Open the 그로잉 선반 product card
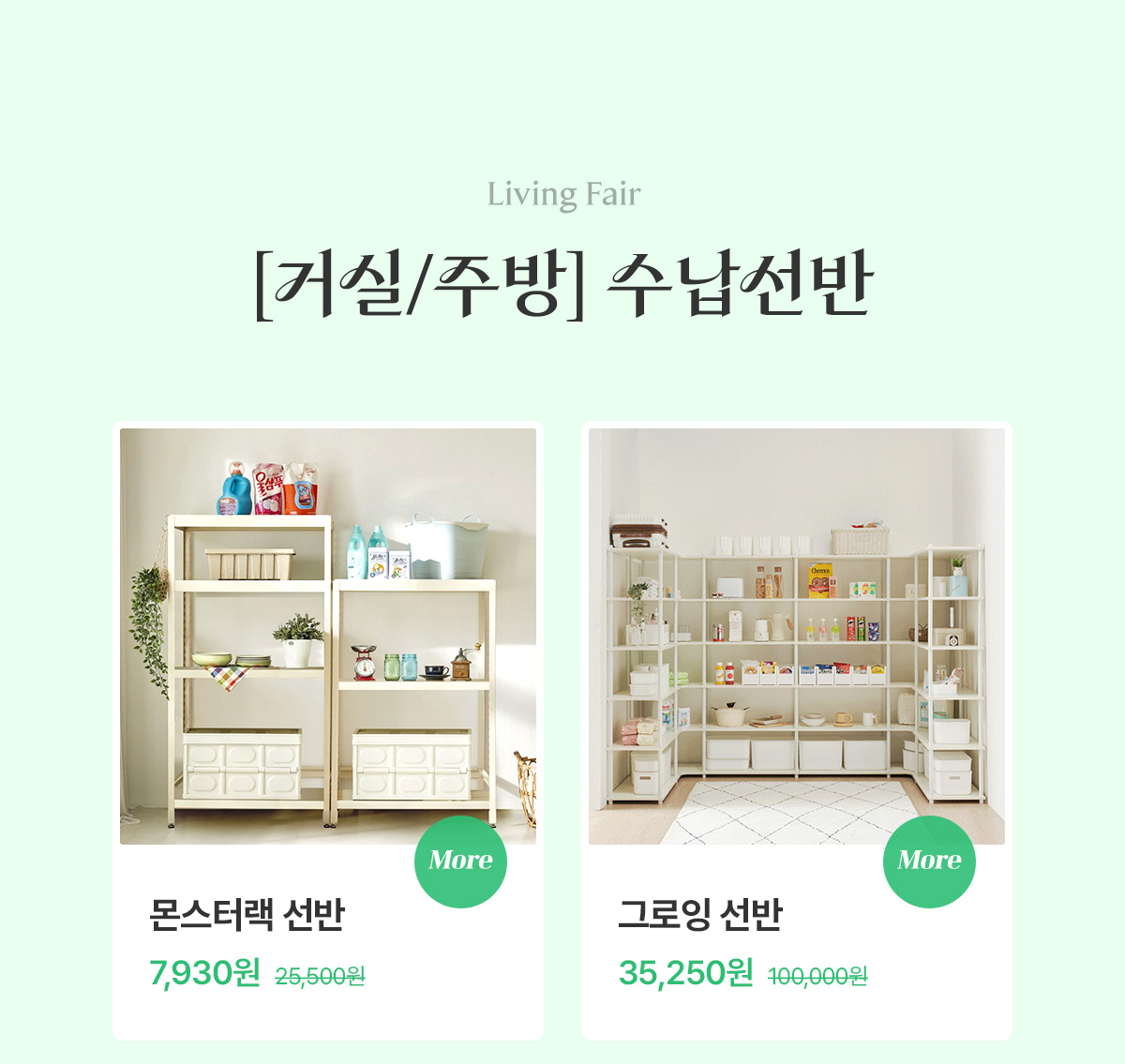The width and height of the screenshot is (1125, 1064). pos(796,637)
